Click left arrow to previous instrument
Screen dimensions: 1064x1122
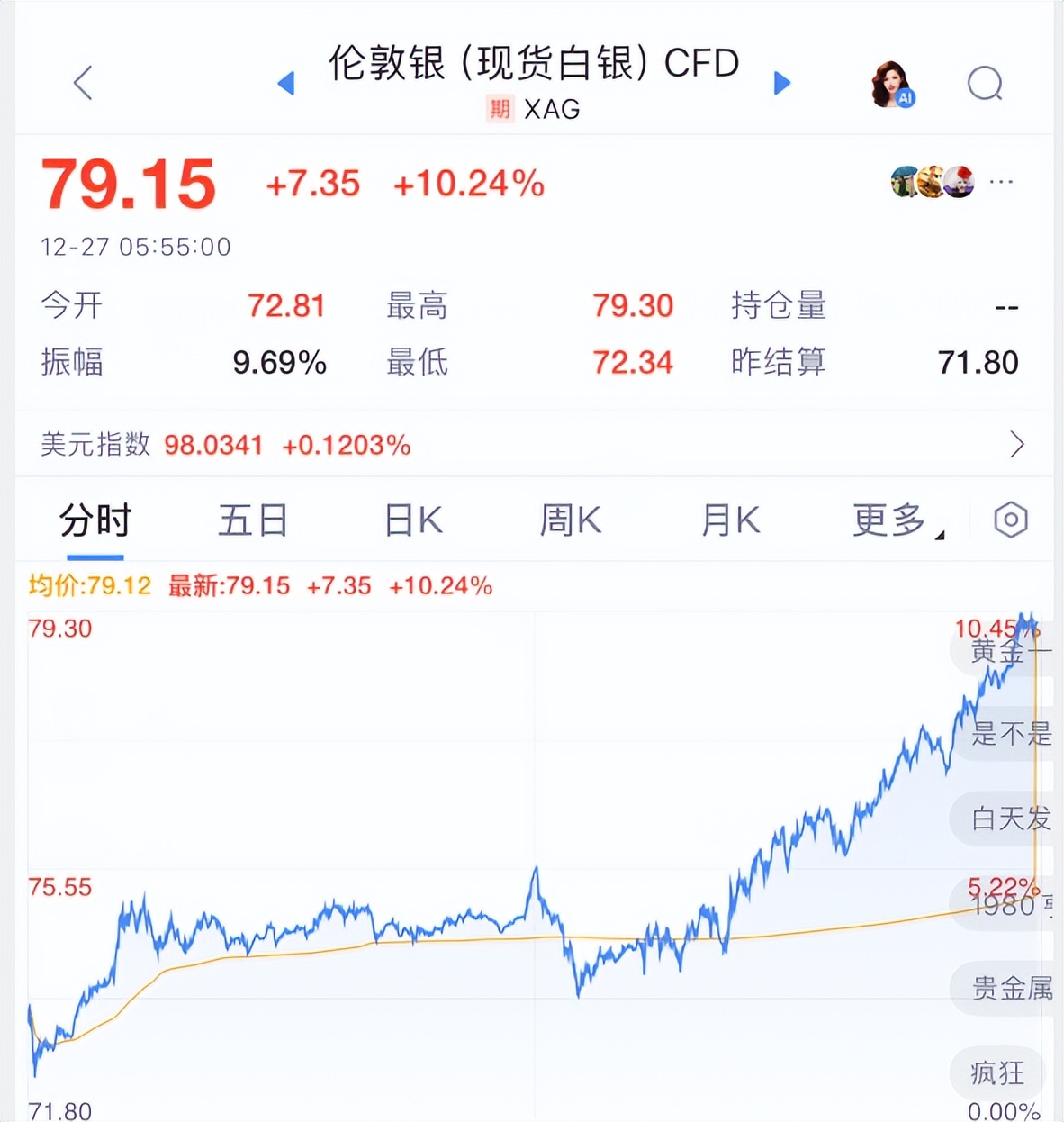[x=285, y=83]
